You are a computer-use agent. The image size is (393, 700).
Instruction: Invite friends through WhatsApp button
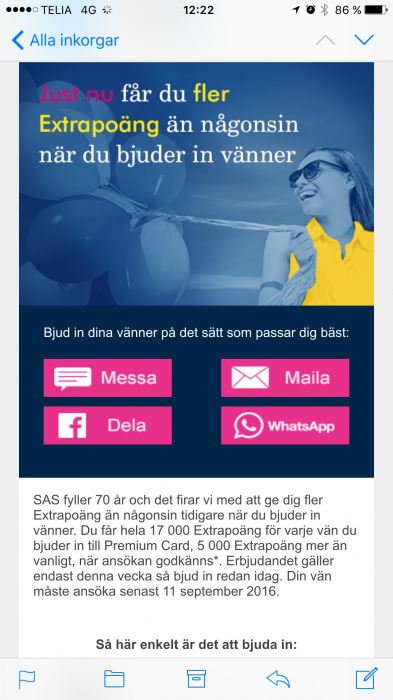pos(285,425)
